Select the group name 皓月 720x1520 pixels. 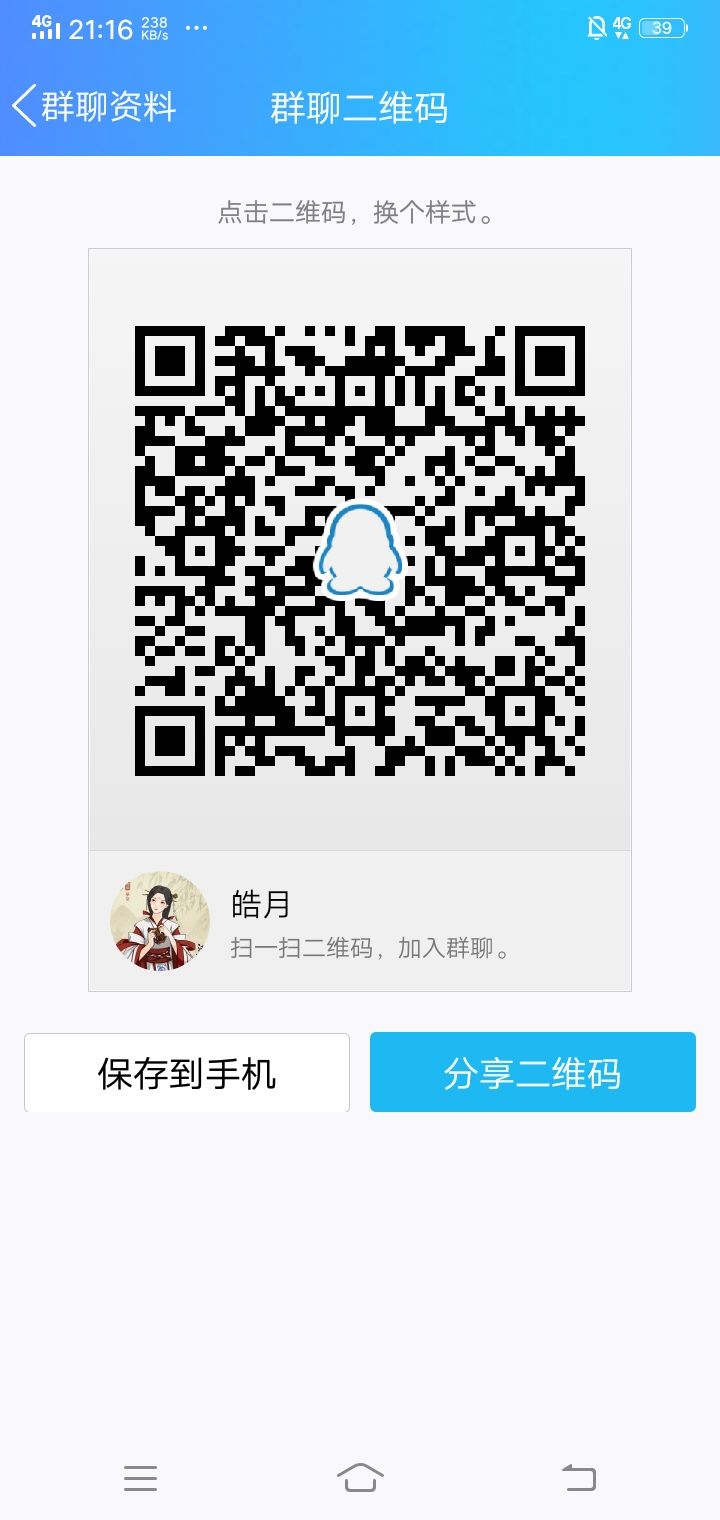click(x=258, y=903)
